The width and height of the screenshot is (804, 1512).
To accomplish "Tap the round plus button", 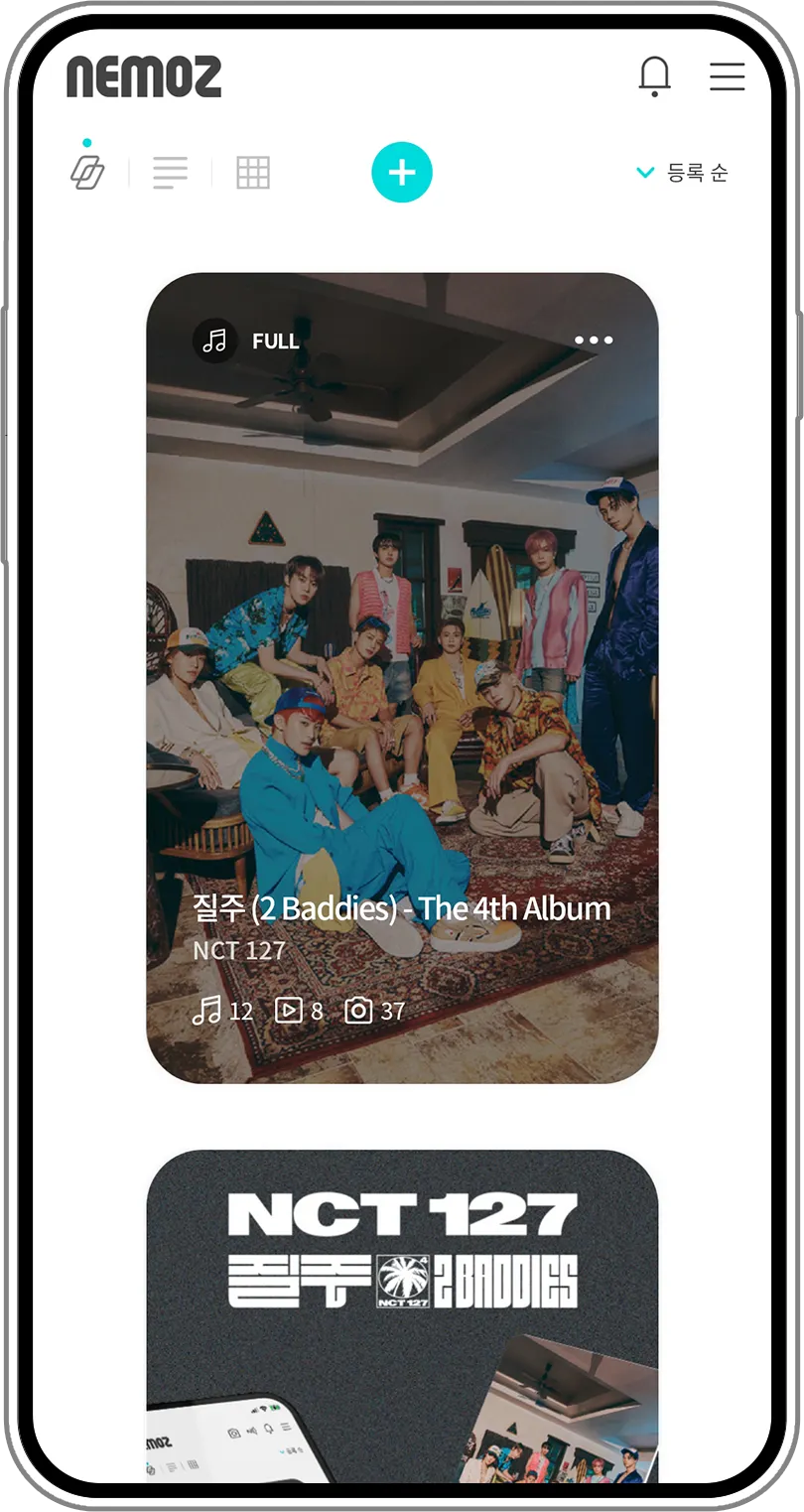I will tap(402, 173).
